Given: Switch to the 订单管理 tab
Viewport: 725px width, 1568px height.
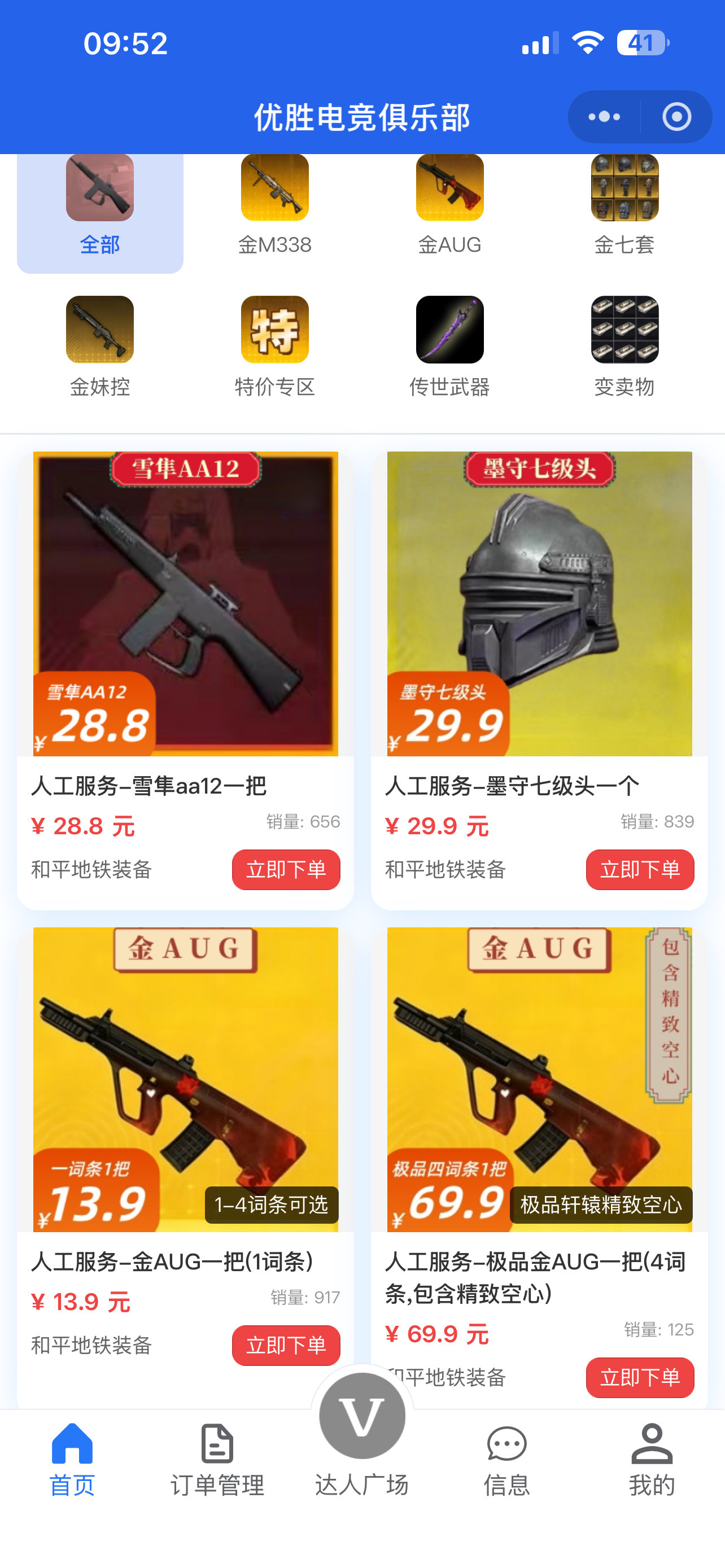Looking at the screenshot, I should pos(217,1460).
